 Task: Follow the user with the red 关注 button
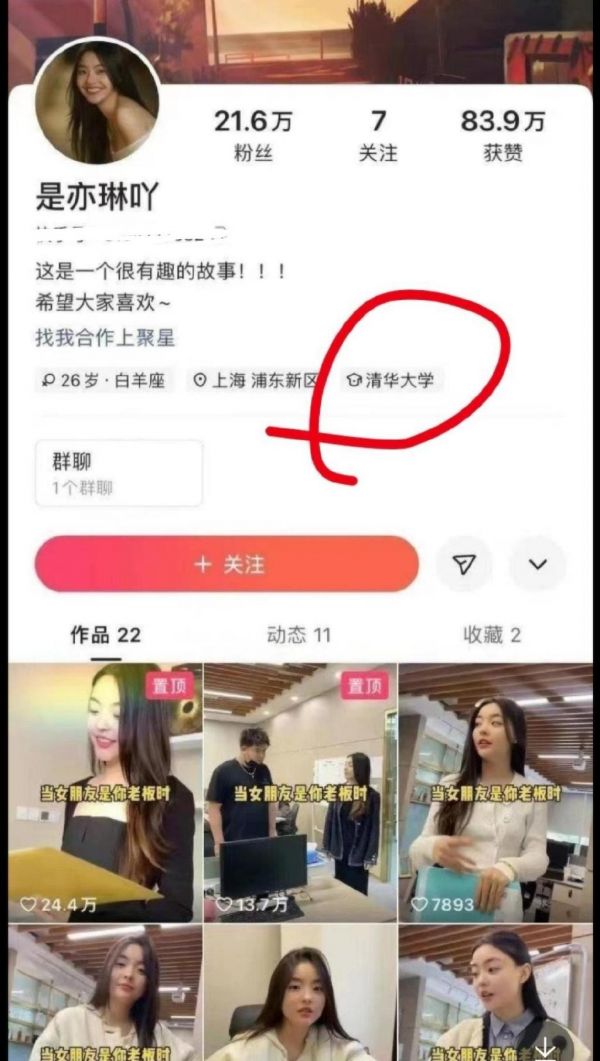click(227, 564)
